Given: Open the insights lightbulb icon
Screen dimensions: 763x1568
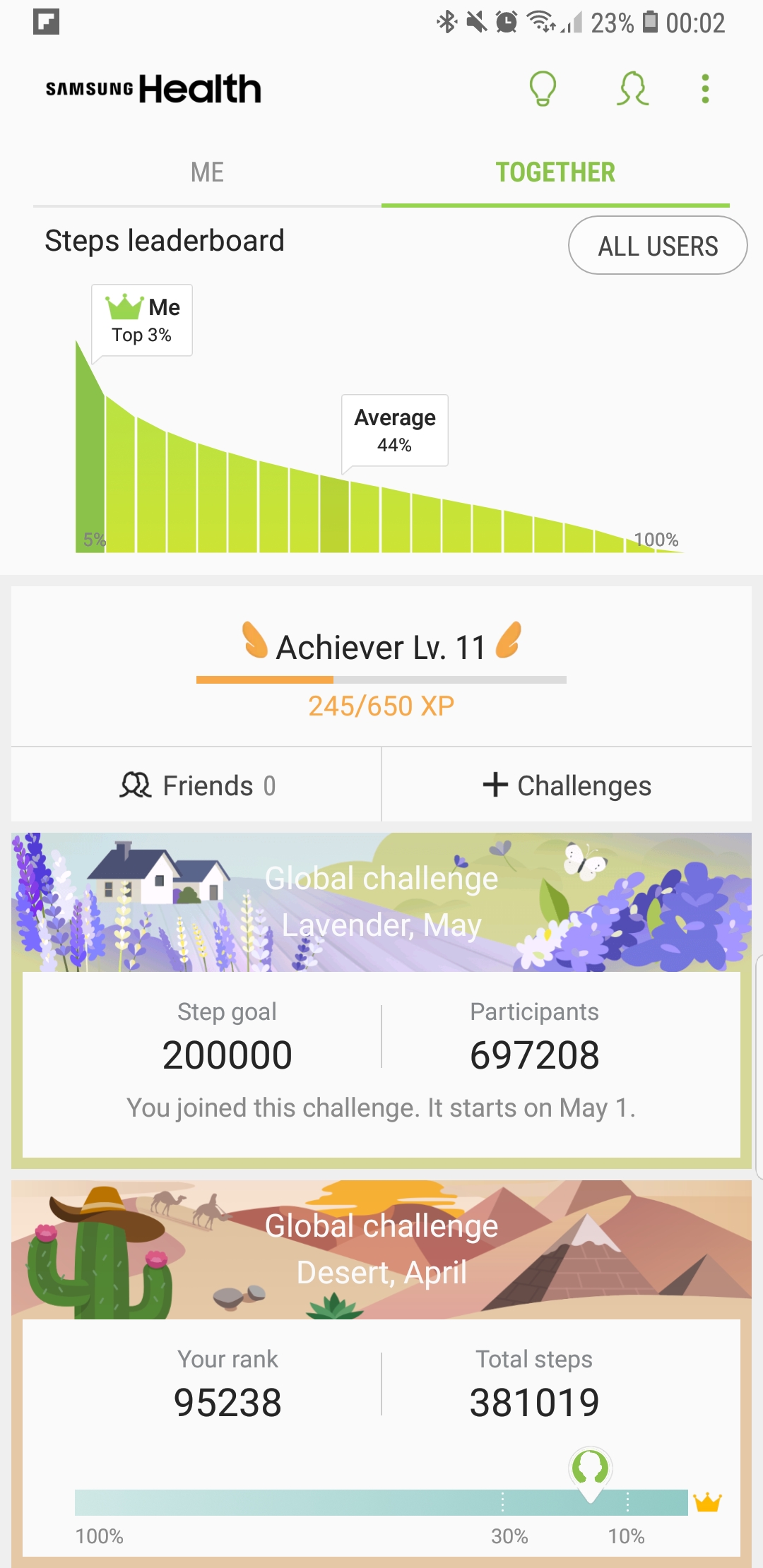Looking at the screenshot, I should click(x=543, y=89).
